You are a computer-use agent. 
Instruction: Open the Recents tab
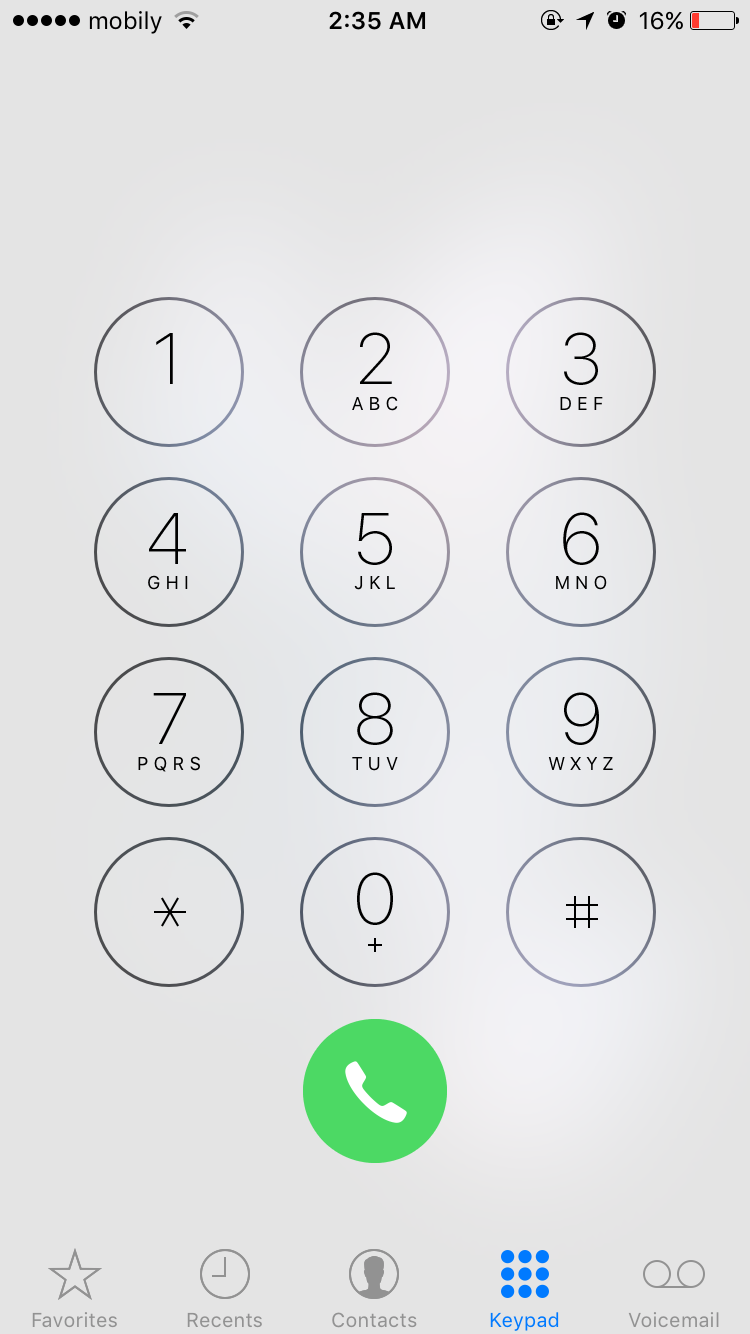point(225,1288)
